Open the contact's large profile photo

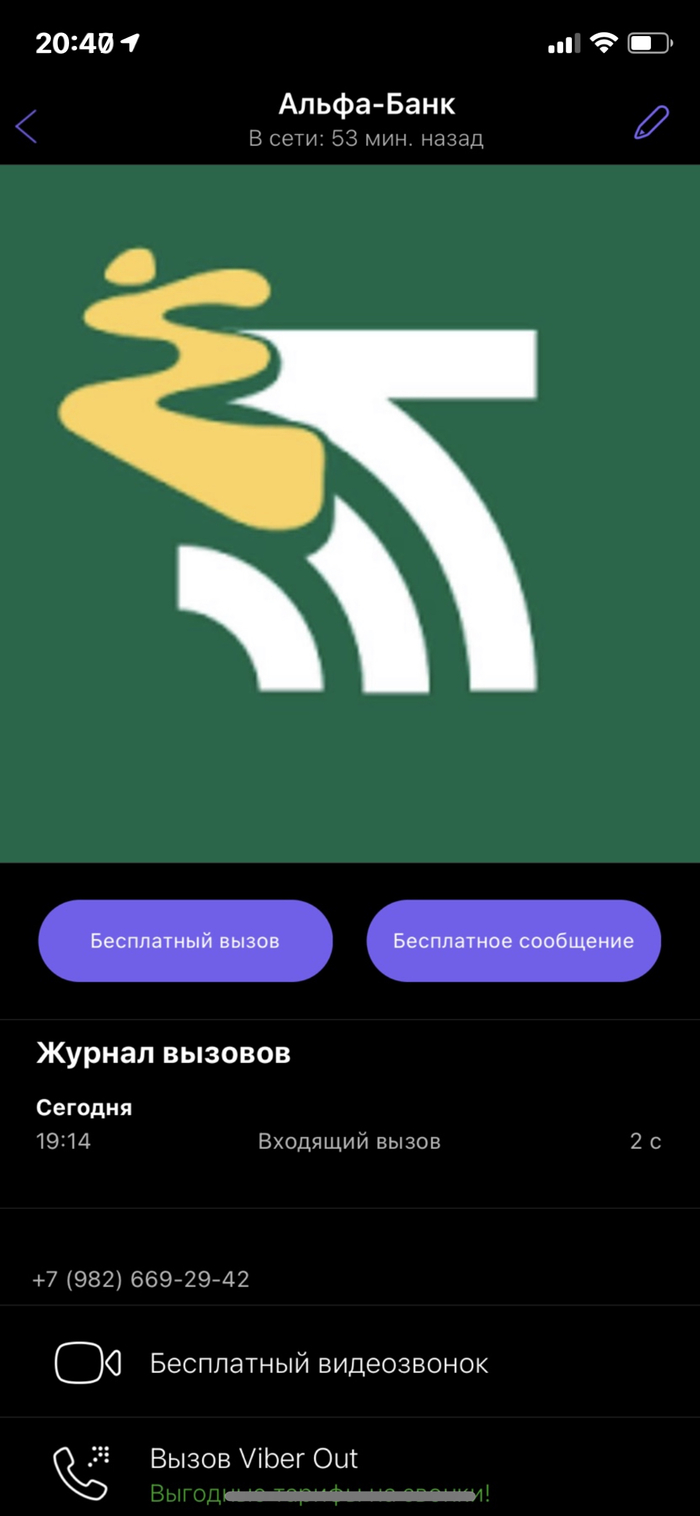pyautogui.click(x=350, y=513)
